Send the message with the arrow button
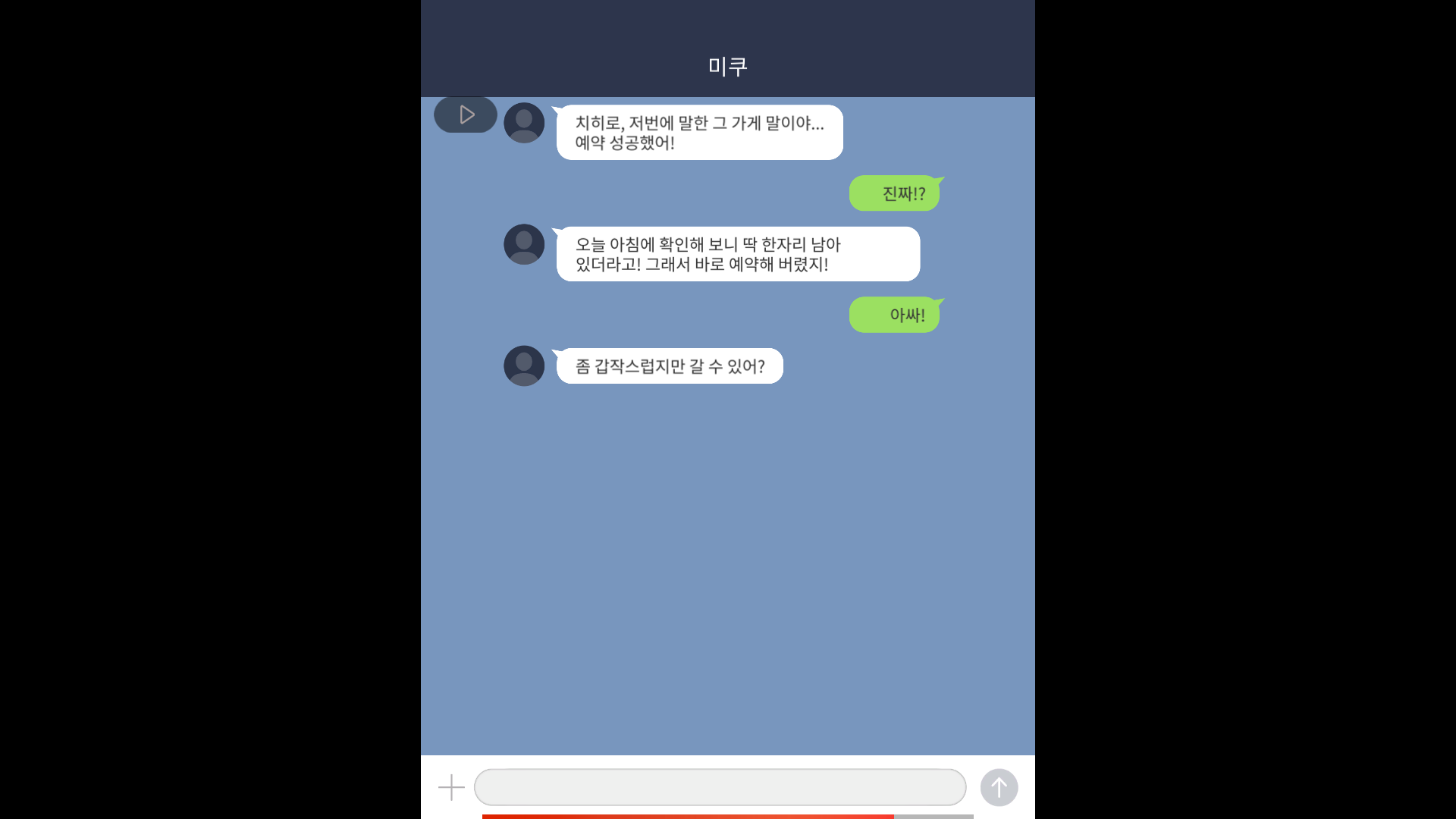The height and width of the screenshot is (819, 1456). [x=999, y=787]
